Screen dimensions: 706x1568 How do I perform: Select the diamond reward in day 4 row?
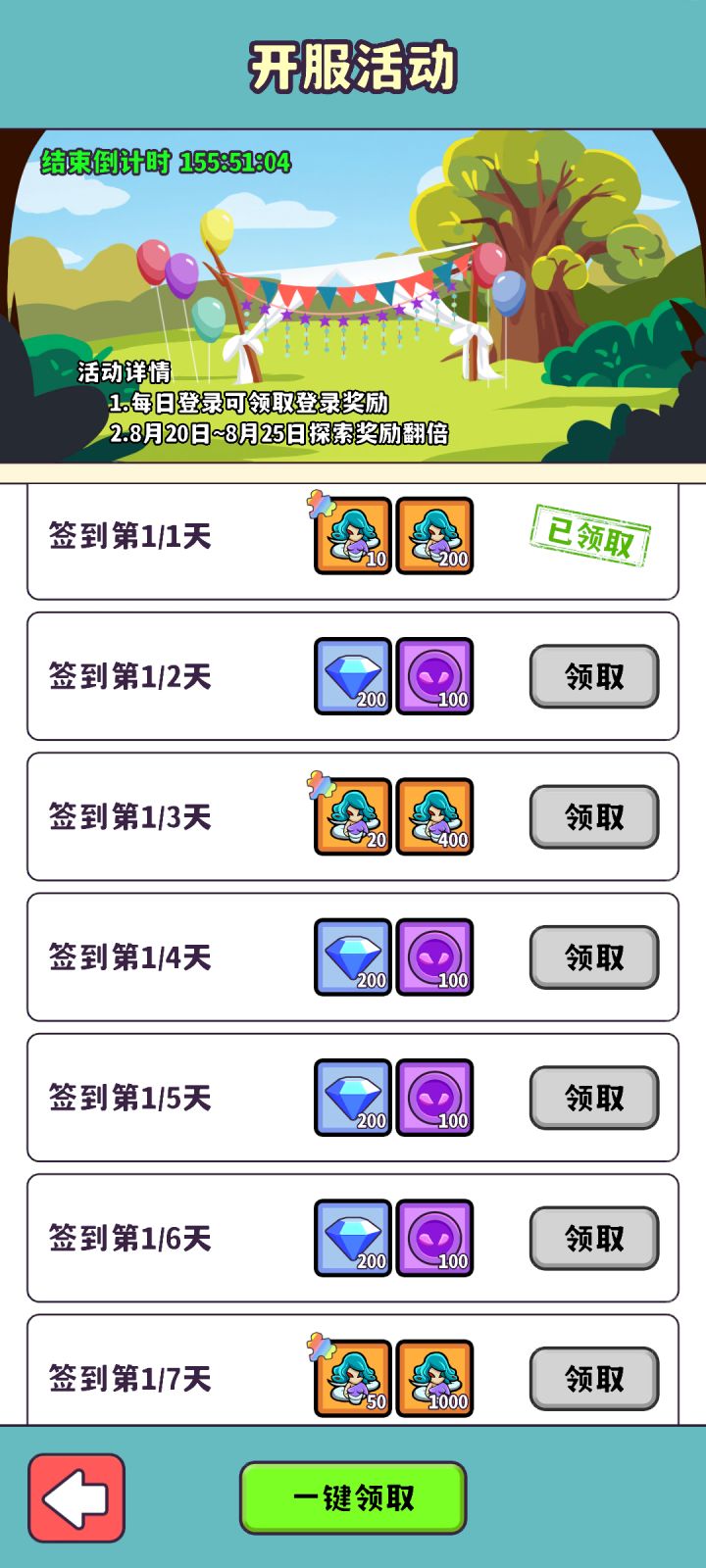coord(353,957)
